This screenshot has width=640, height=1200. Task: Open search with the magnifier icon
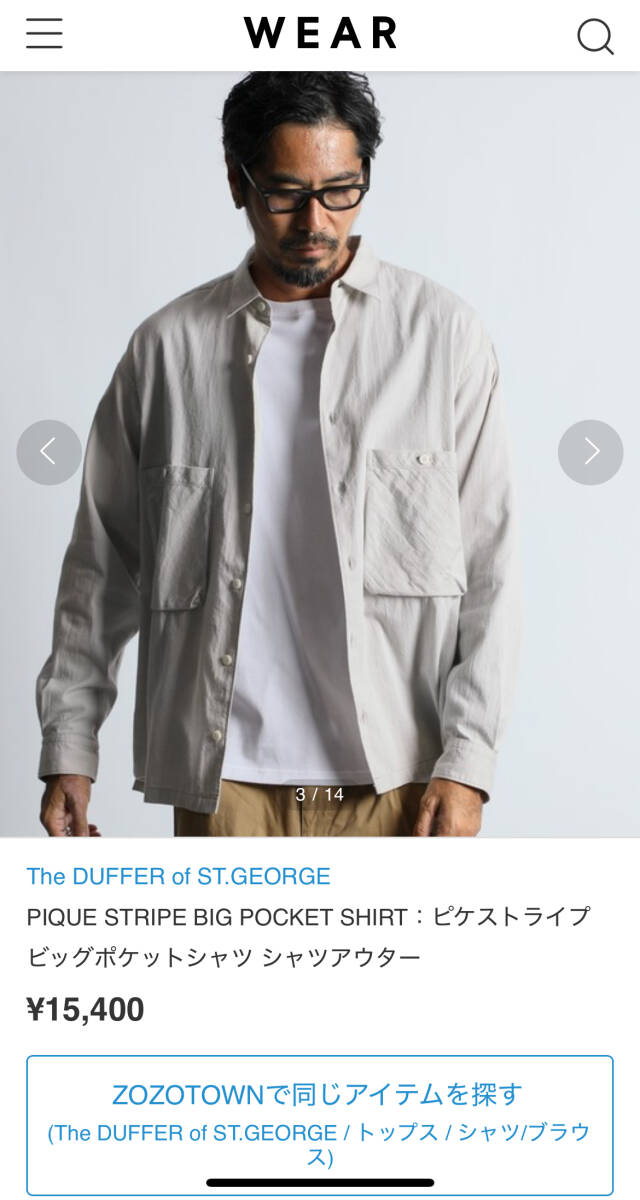pyautogui.click(x=595, y=37)
